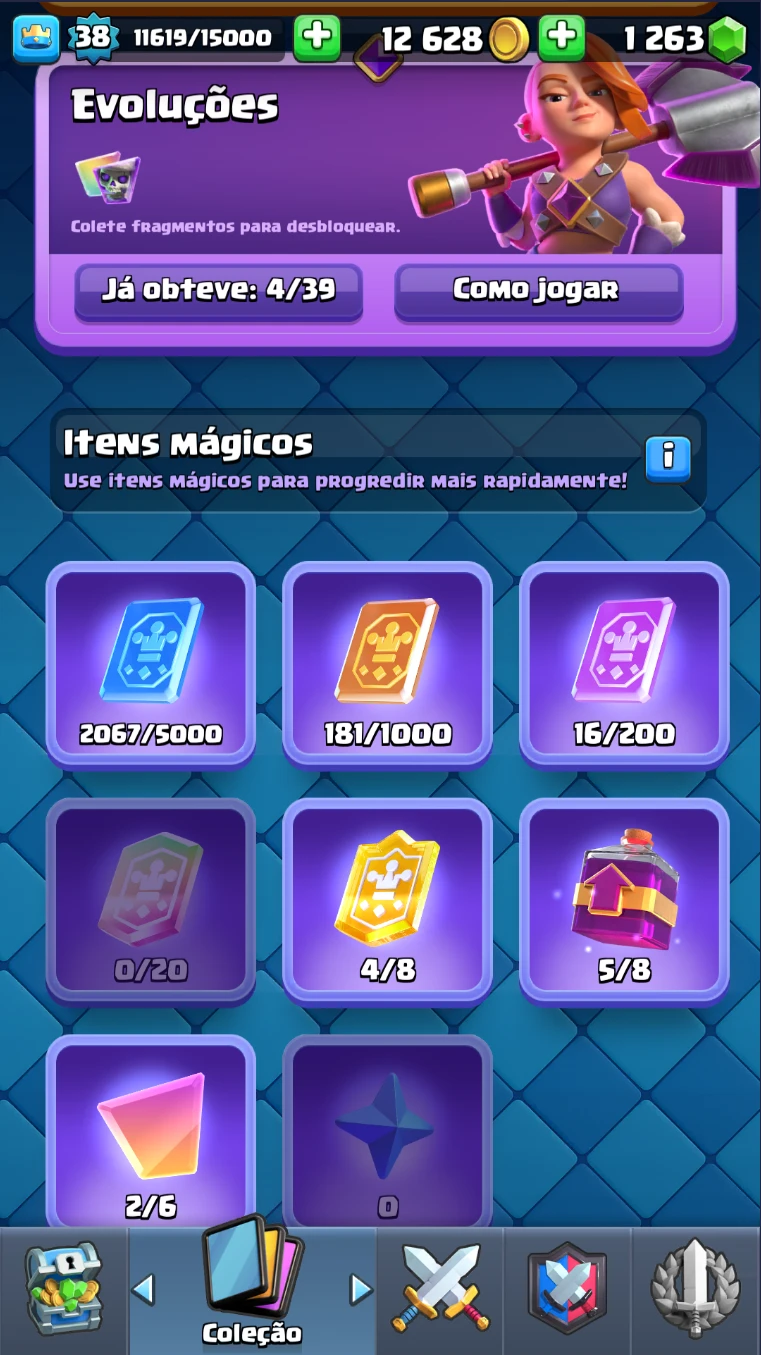Image resolution: width=761 pixels, height=1355 pixels.
Task: Select the orange wild card showing 181/1000
Action: pyautogui.click(x=387, y=663)
